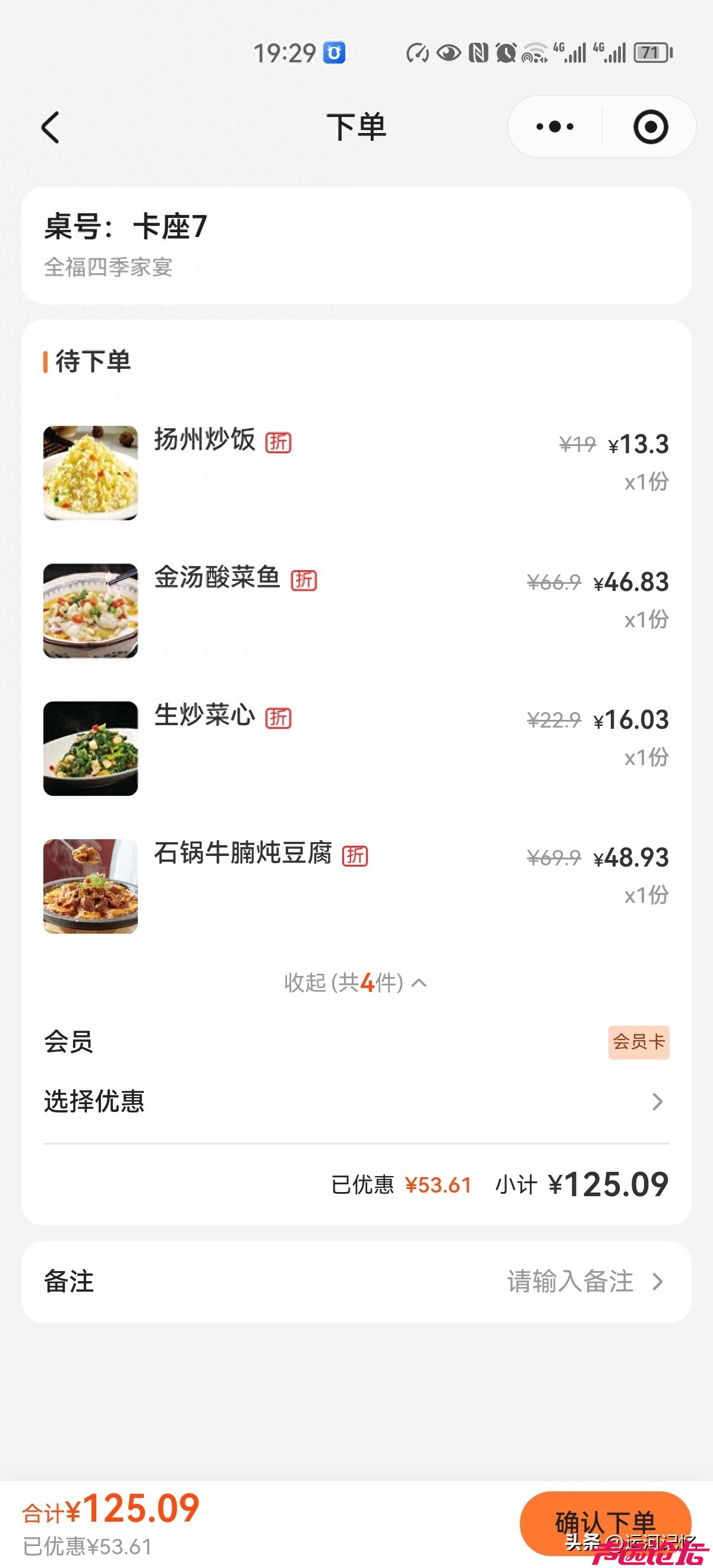Open the eye comfort icon in status bar
Image resolution: width=713 pixels, height=1568 pixels.
click(x=448, y=53)
